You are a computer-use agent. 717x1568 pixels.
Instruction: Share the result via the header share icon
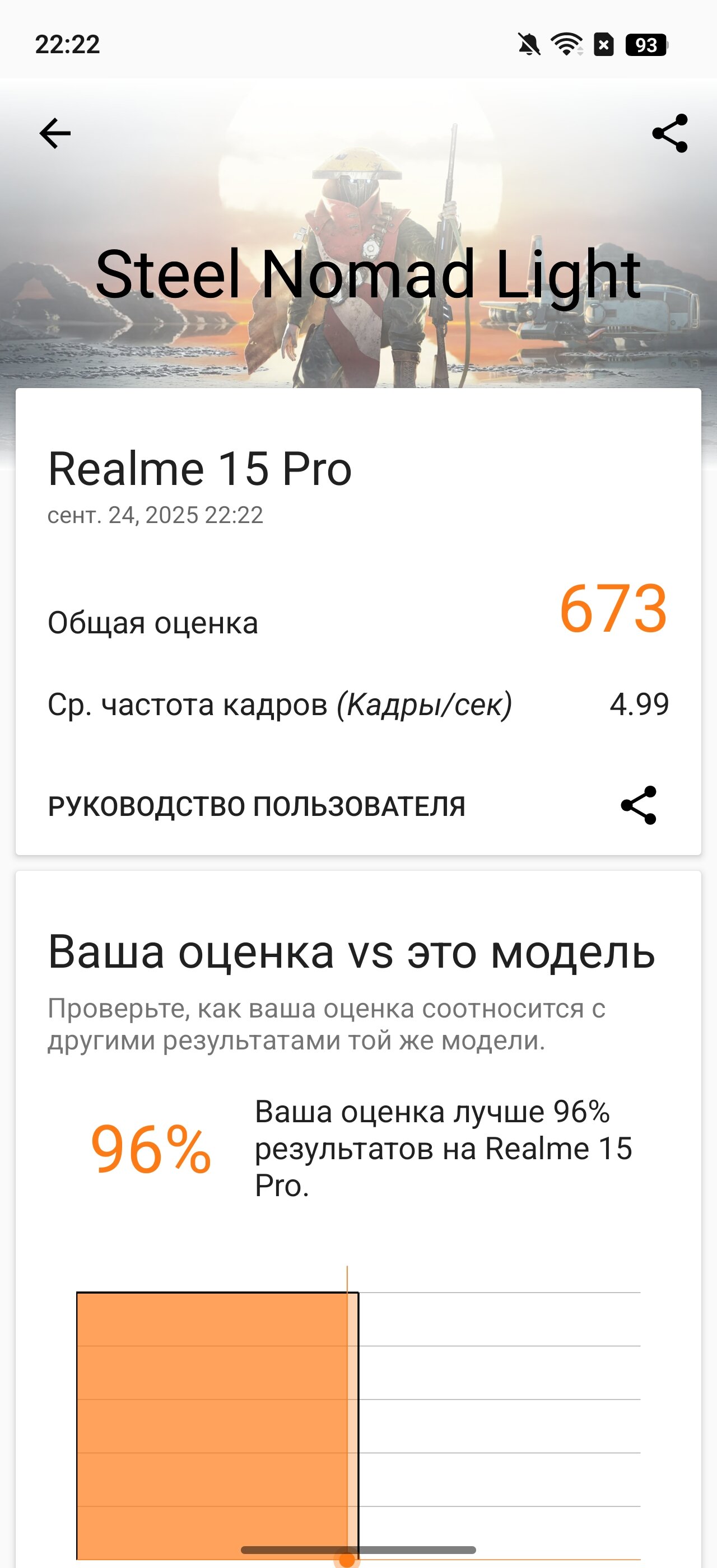pos(669,133)
